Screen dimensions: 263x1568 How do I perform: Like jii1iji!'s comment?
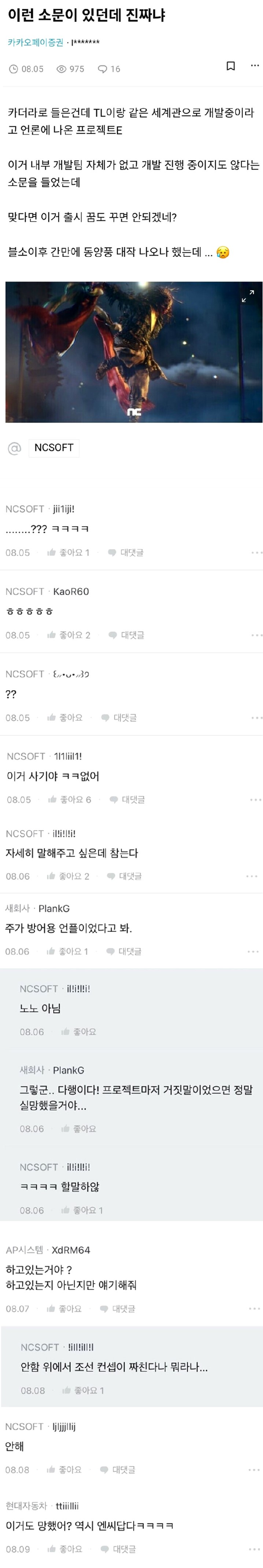(68, 553)
